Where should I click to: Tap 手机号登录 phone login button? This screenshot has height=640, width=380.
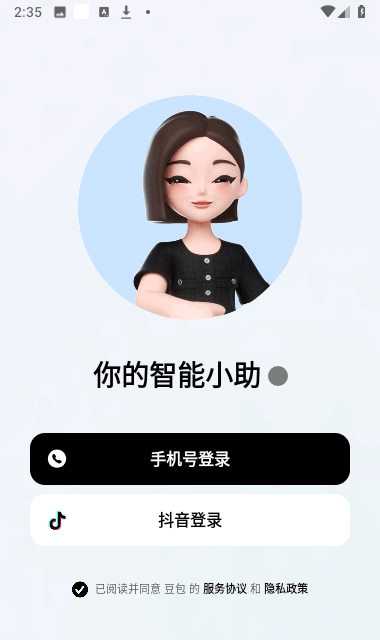click(x=190, y=459)
